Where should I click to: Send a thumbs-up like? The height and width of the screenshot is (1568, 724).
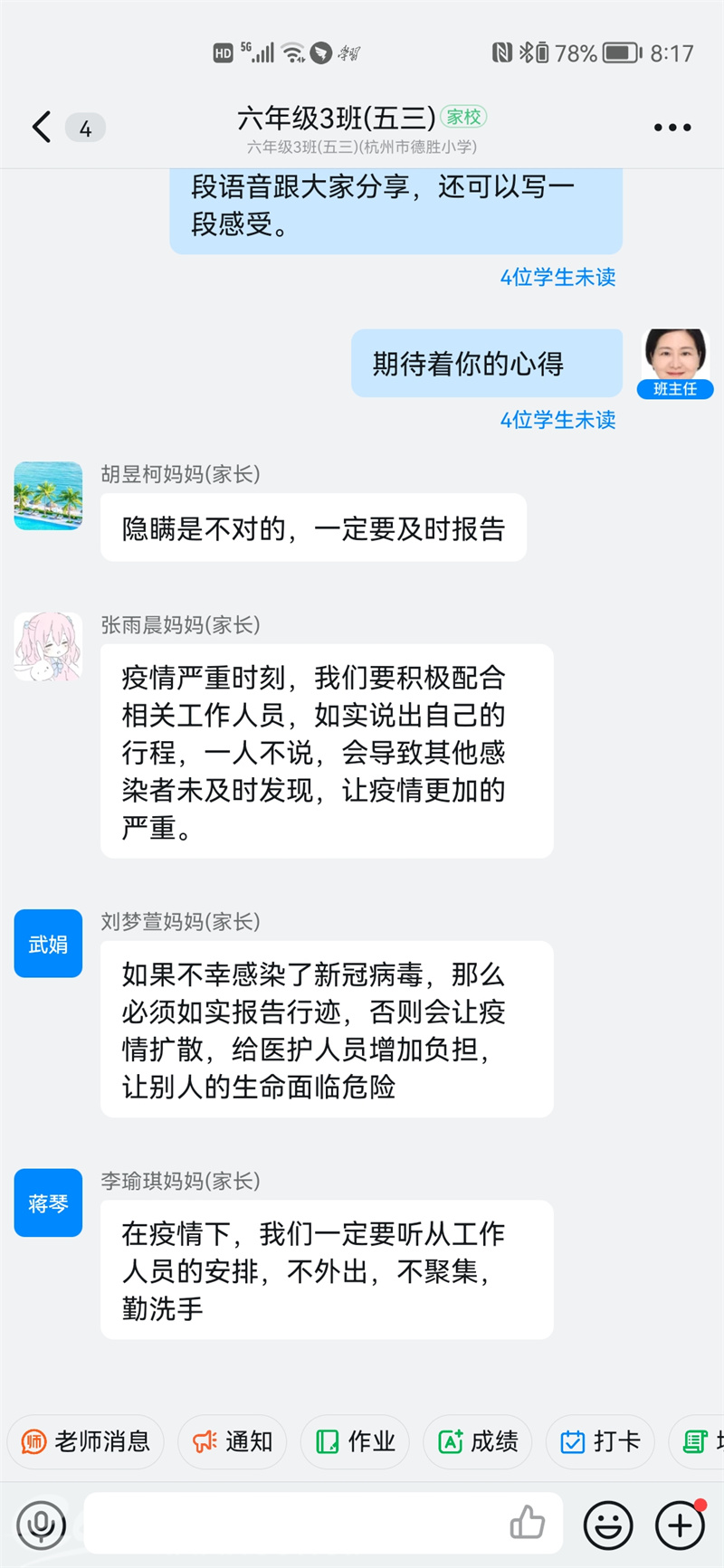[528, 1523]
